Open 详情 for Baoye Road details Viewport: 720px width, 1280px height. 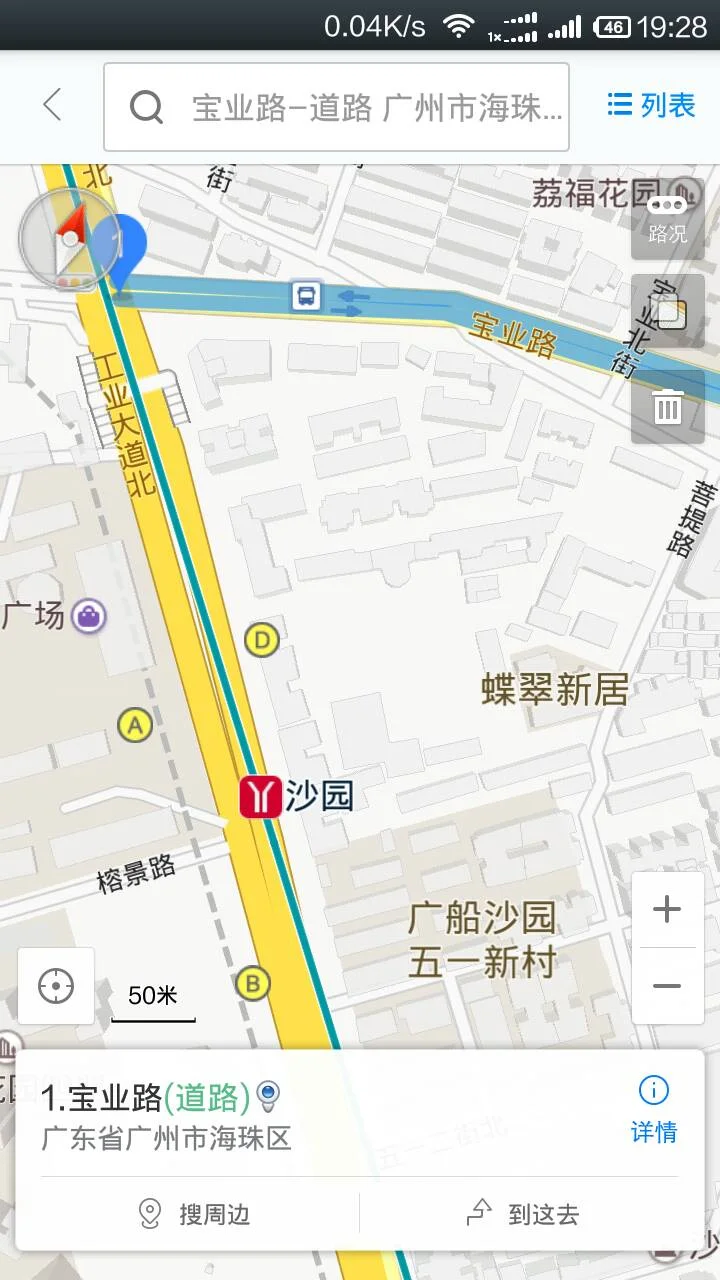coord(655,1133)
